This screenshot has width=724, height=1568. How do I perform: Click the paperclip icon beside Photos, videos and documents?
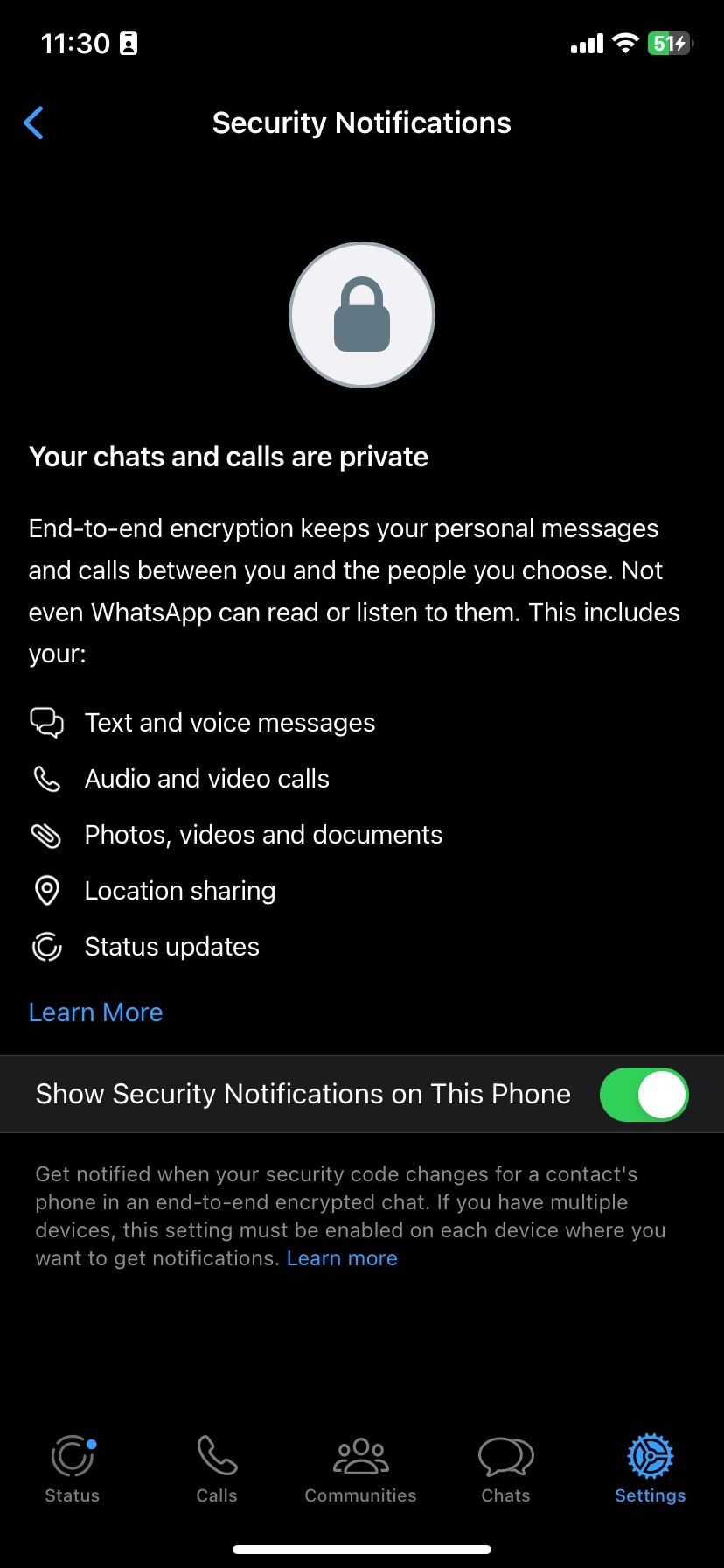coord(48,835)
